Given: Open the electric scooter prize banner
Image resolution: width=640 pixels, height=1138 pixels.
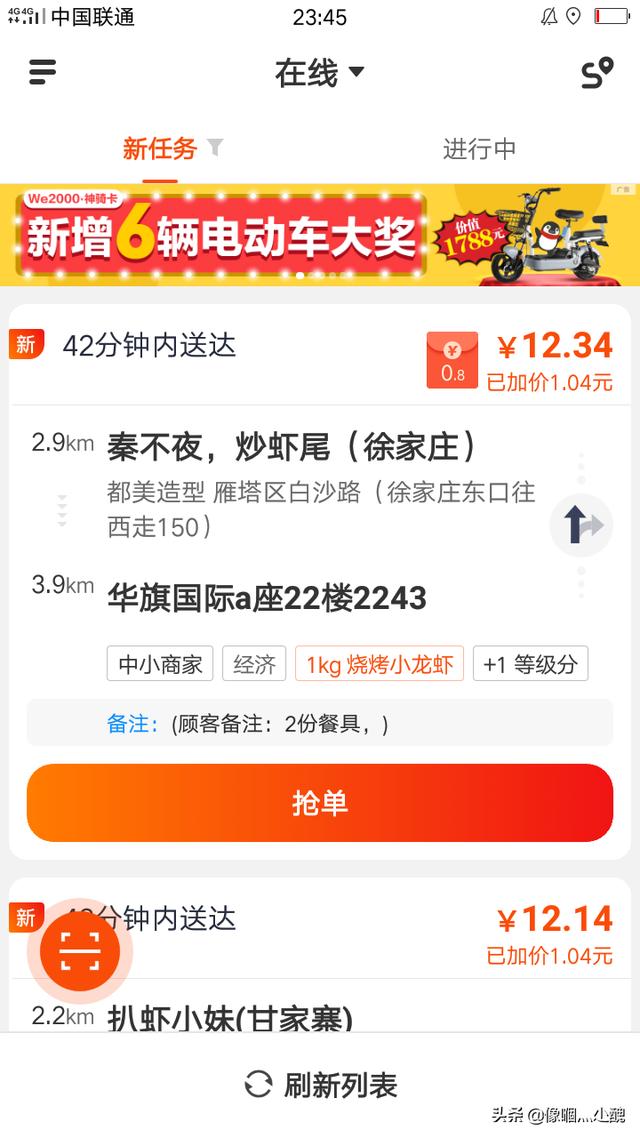Looking at the screenshot, I should coord(320,235).
